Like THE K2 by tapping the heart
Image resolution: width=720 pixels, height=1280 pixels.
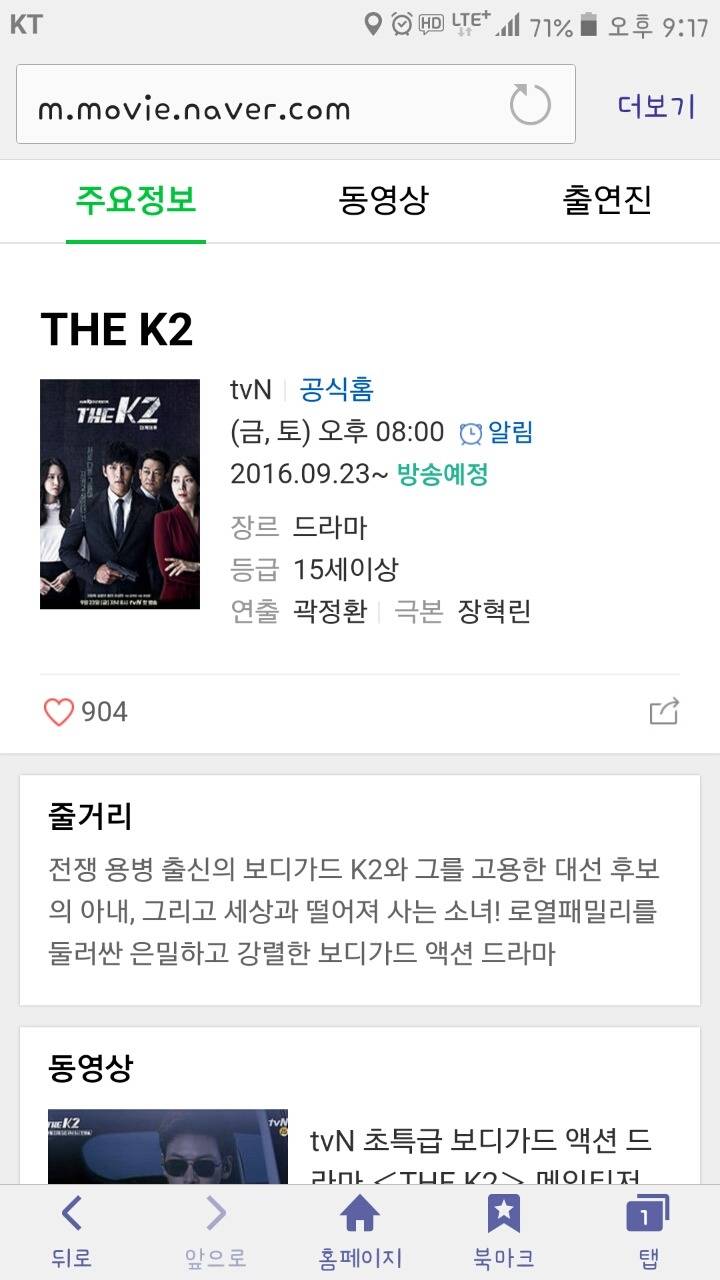click(x=60, y=710)
